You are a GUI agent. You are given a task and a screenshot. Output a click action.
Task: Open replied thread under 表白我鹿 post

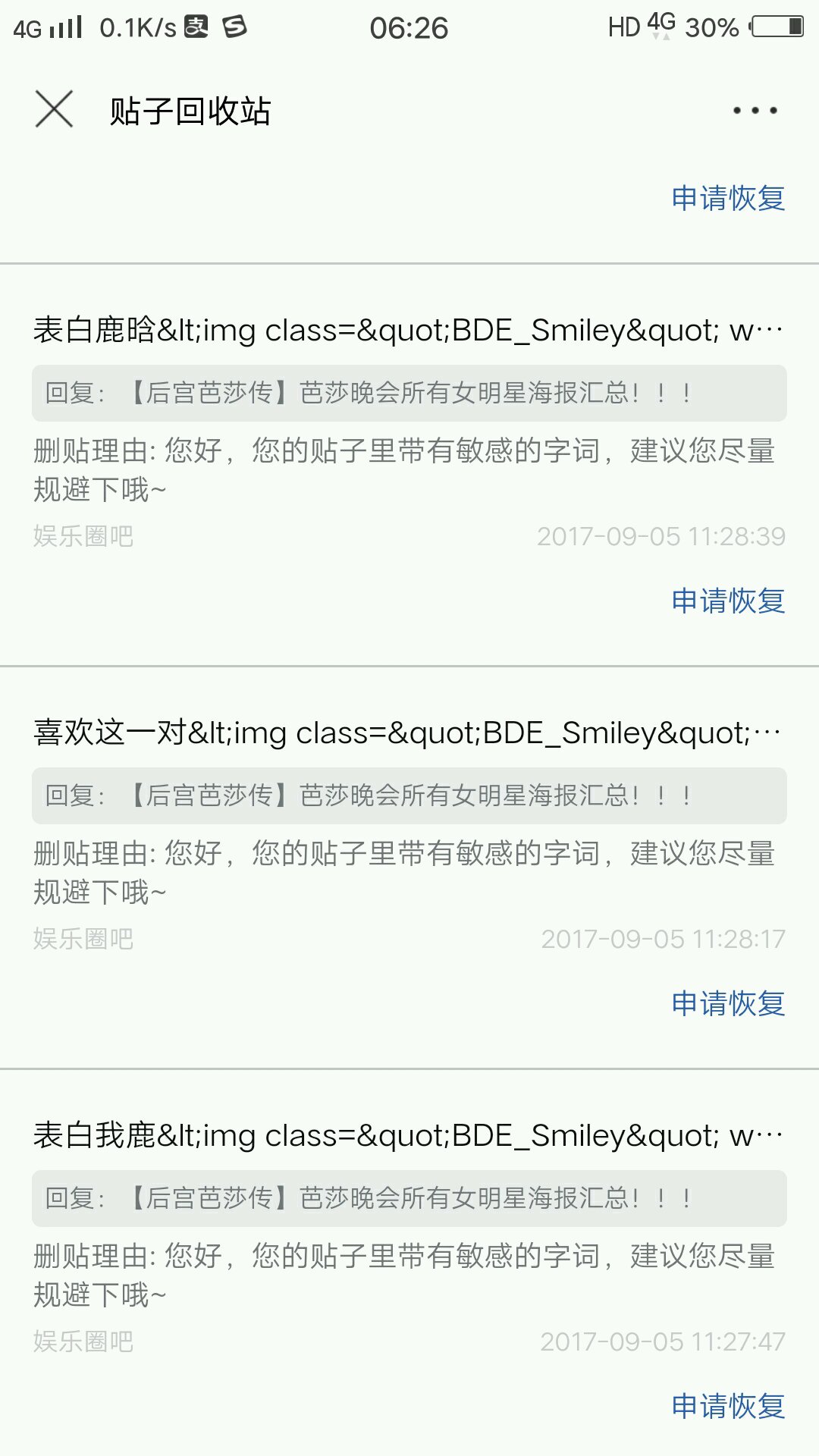pos(409,1199)
